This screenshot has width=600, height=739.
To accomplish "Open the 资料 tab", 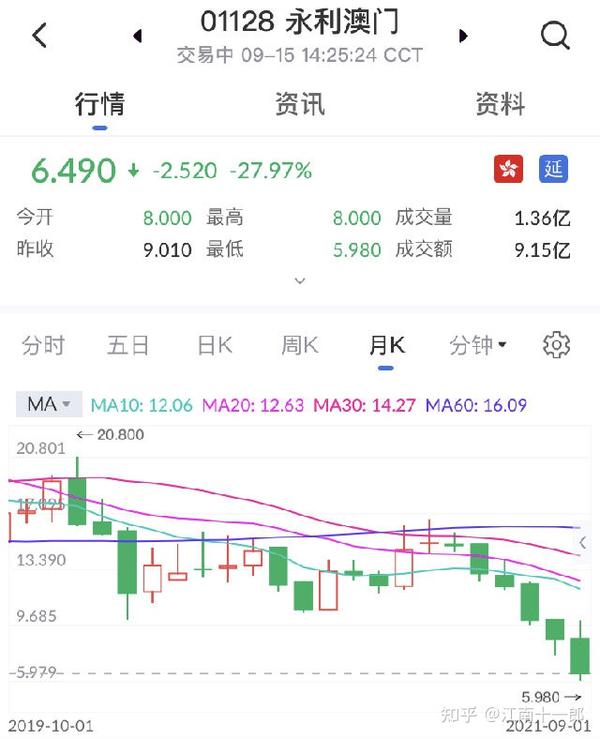I will point(499,105).
